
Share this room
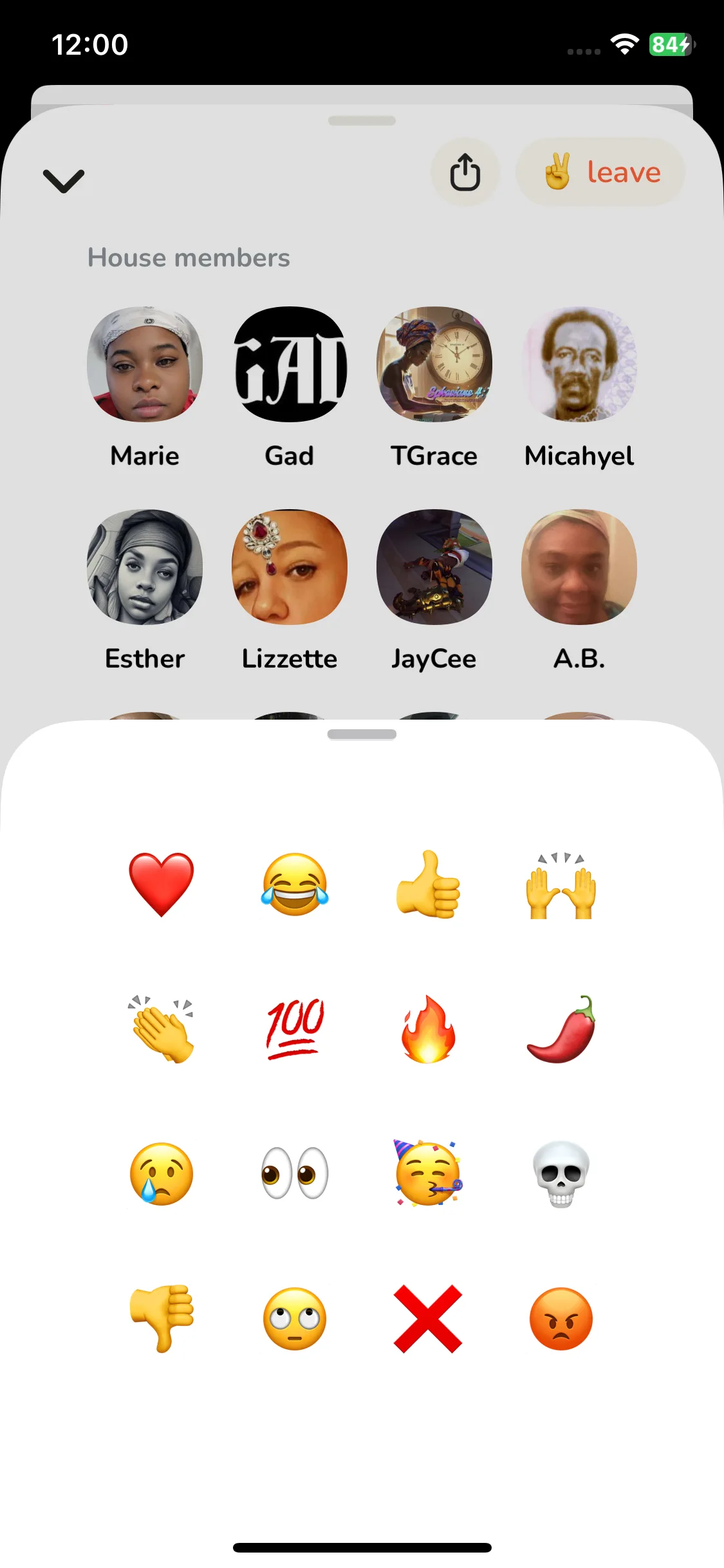point(465,173)
